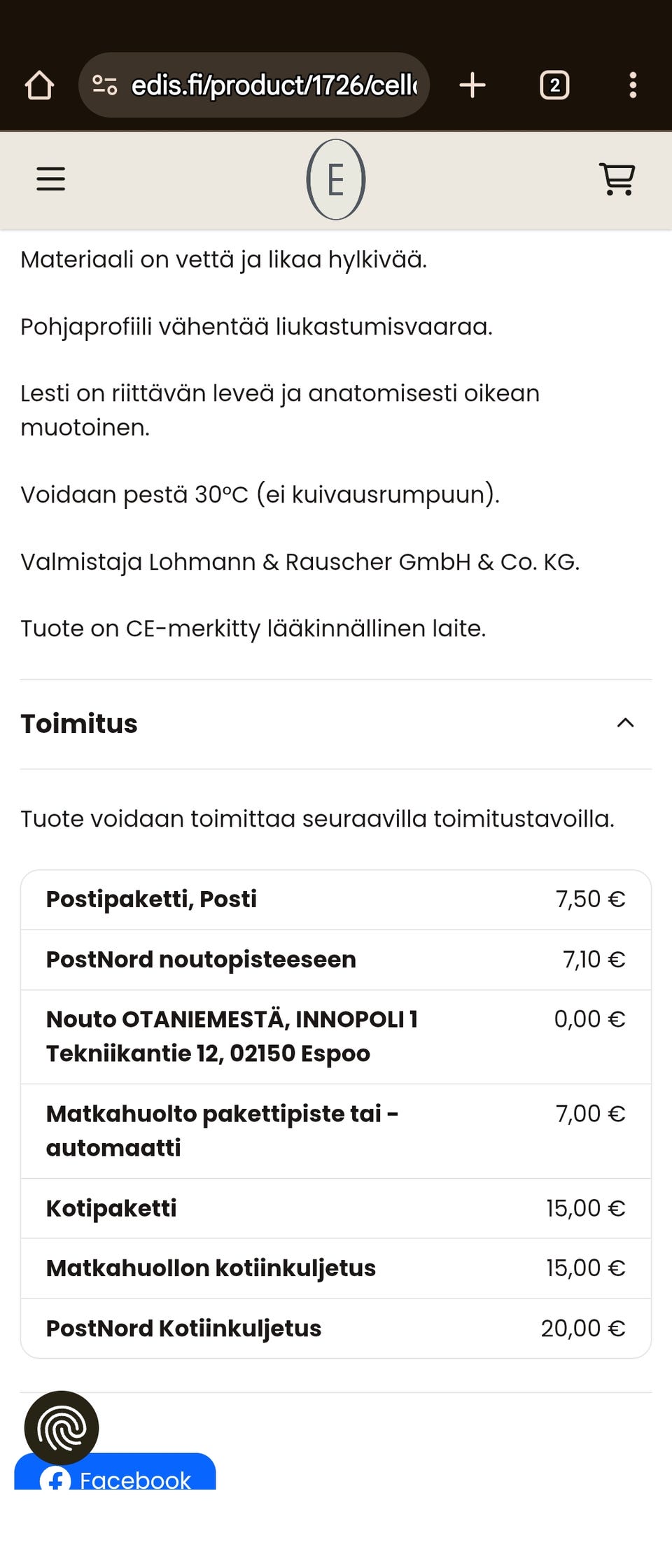Choose PostNord noutopisteeseen delivery option
Viewport: 672px width, 1568px height.
[336, 959]
